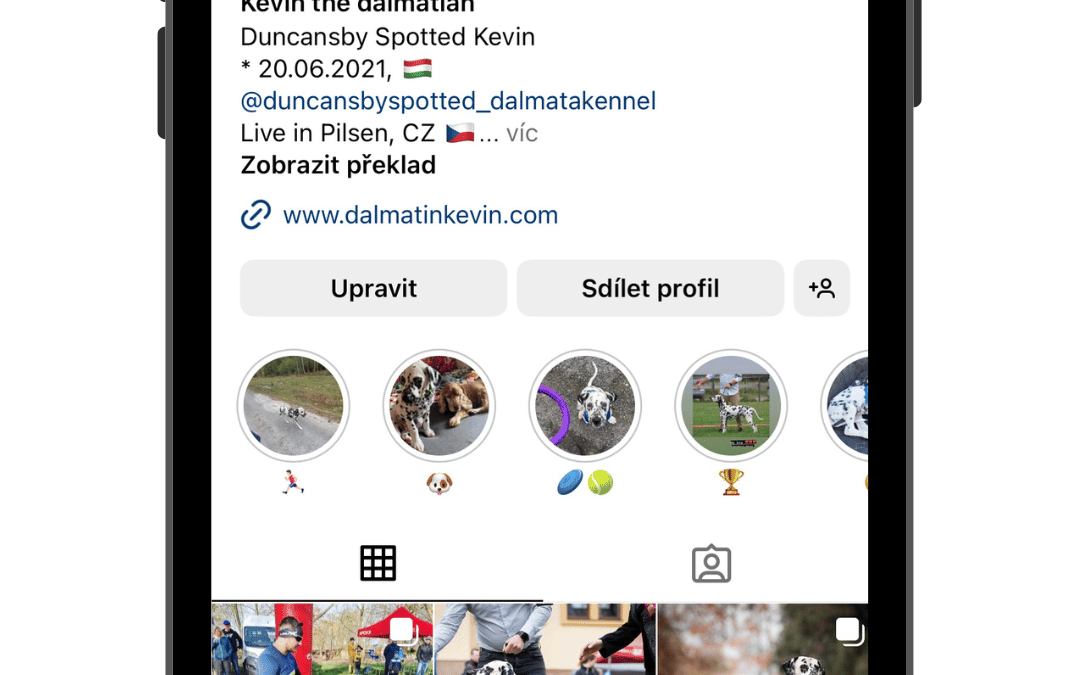
Task: Open the post with the red tent
Action: [x=322, y=640]
